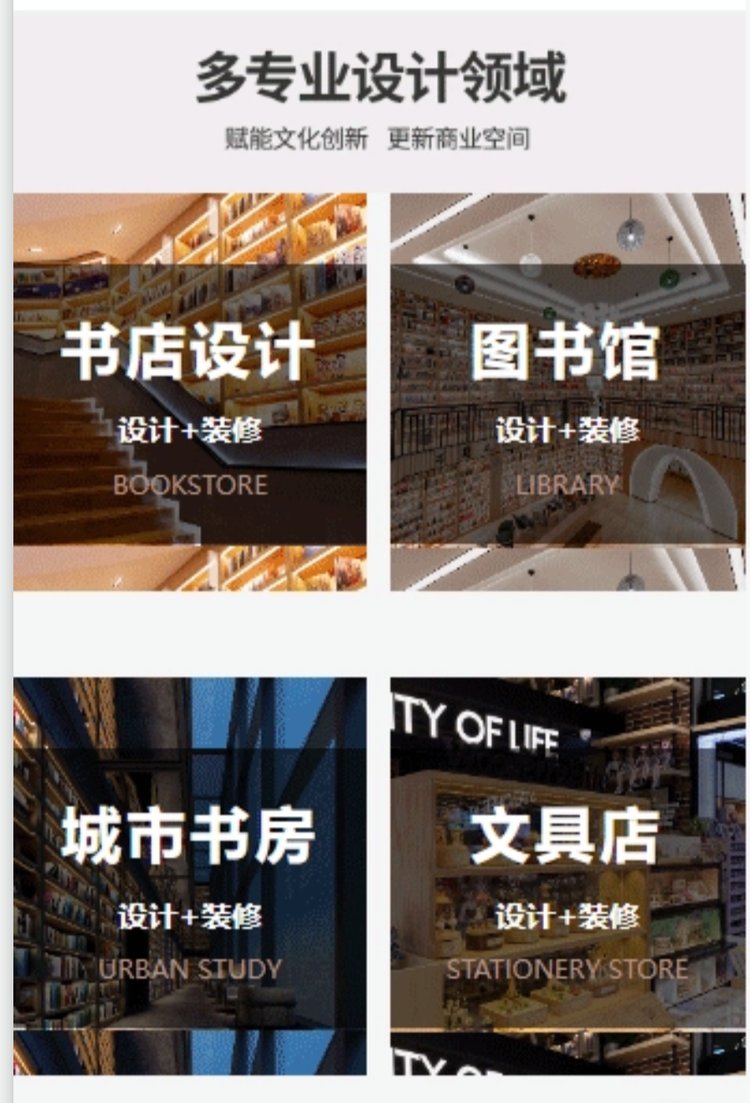This screenshot has width=750, height=1103.
Task: View the 文具店 STATIONERY STORE card
Action: coord(568,876)
